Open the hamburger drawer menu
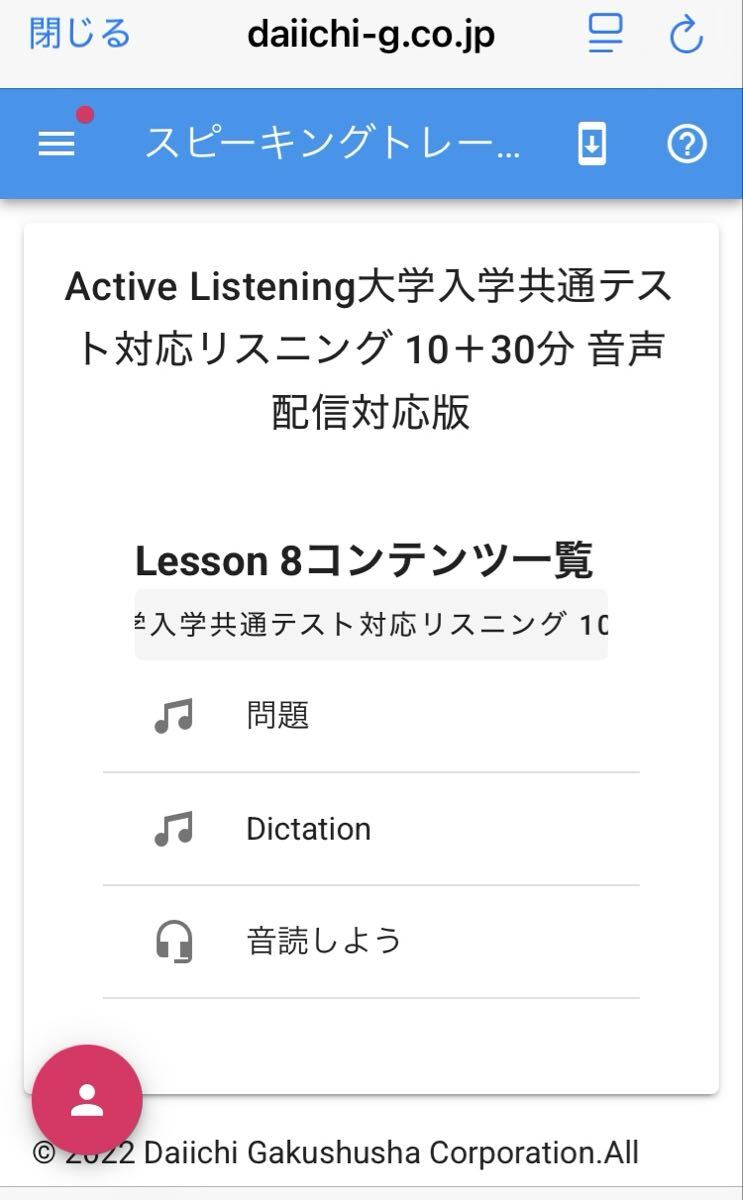The width and height of the screenshot is (743, 1200). pyautogui.click(x=57, y=145)
